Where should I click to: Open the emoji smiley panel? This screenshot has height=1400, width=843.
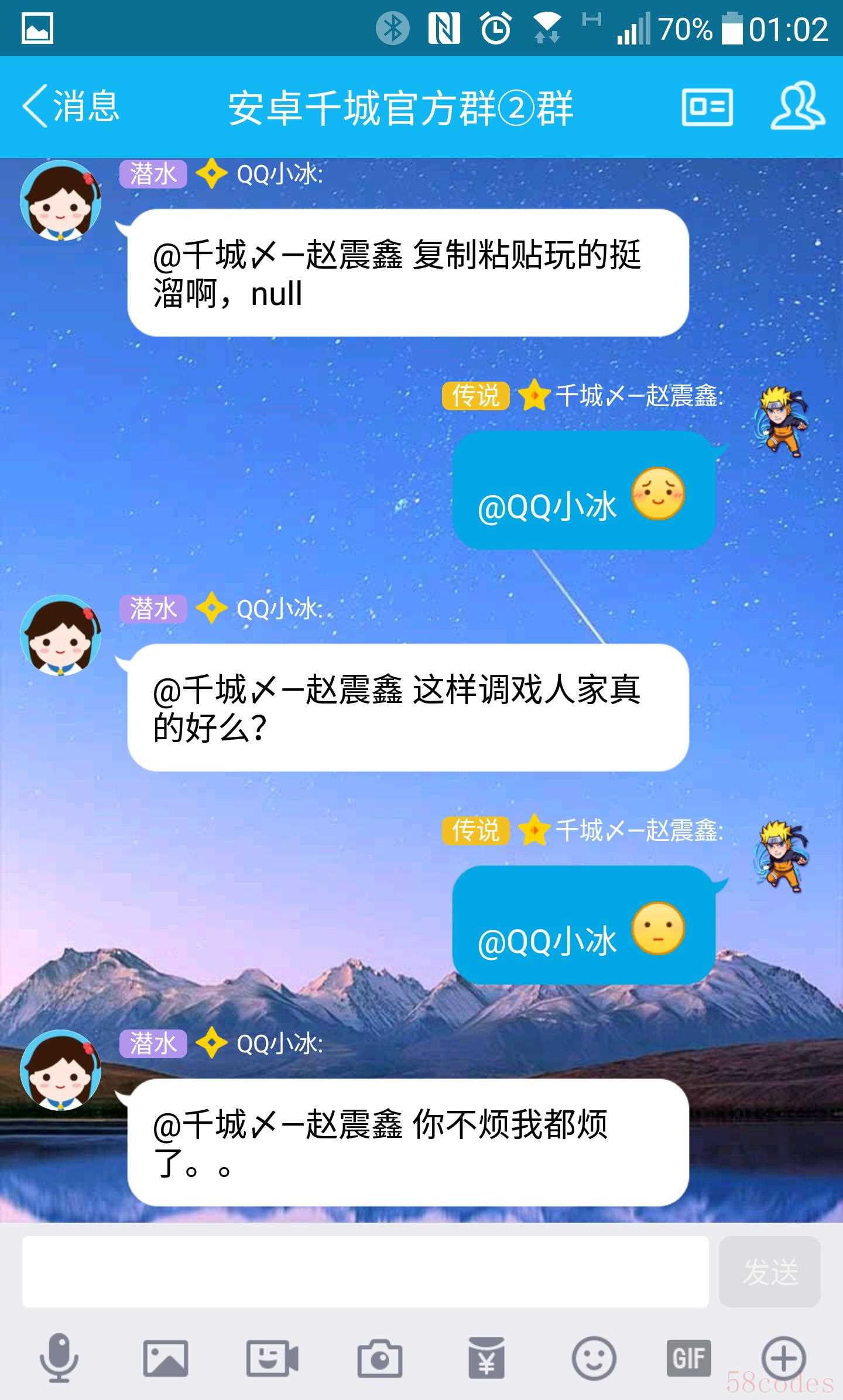point(594,1358)
